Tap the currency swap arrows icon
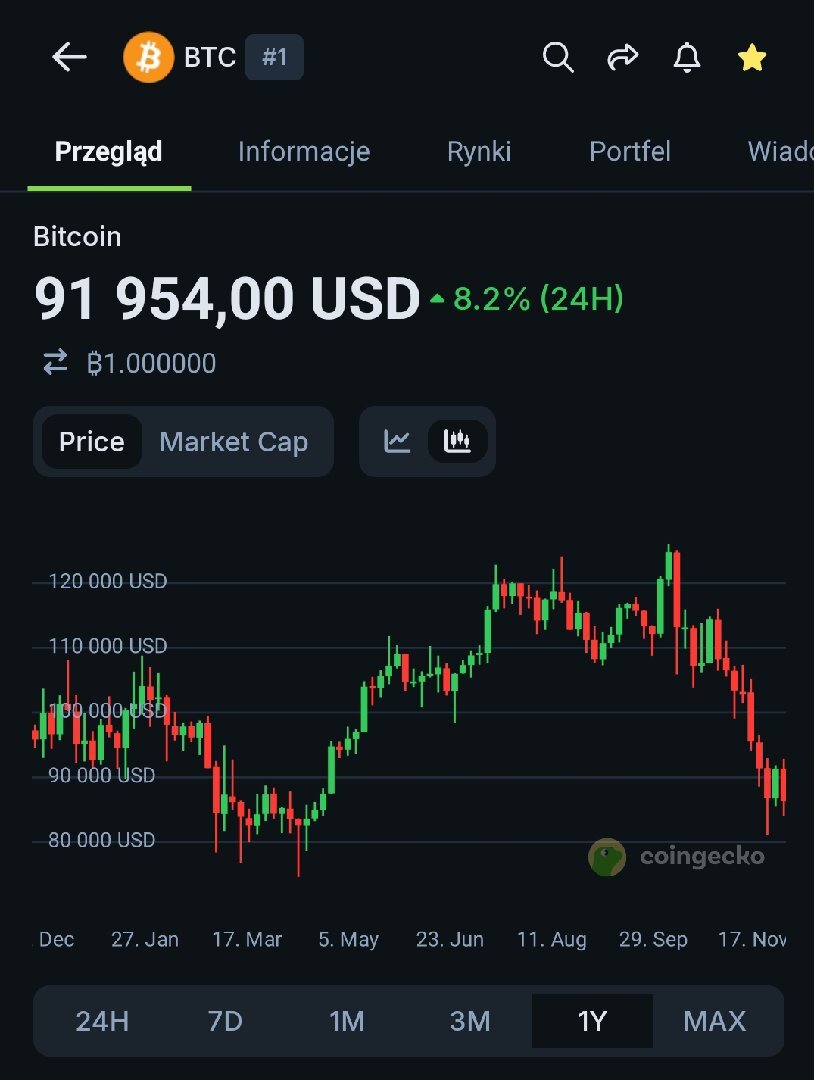Image resolution: width=814 pixels, height=1080 pixels. click(56, 363)
